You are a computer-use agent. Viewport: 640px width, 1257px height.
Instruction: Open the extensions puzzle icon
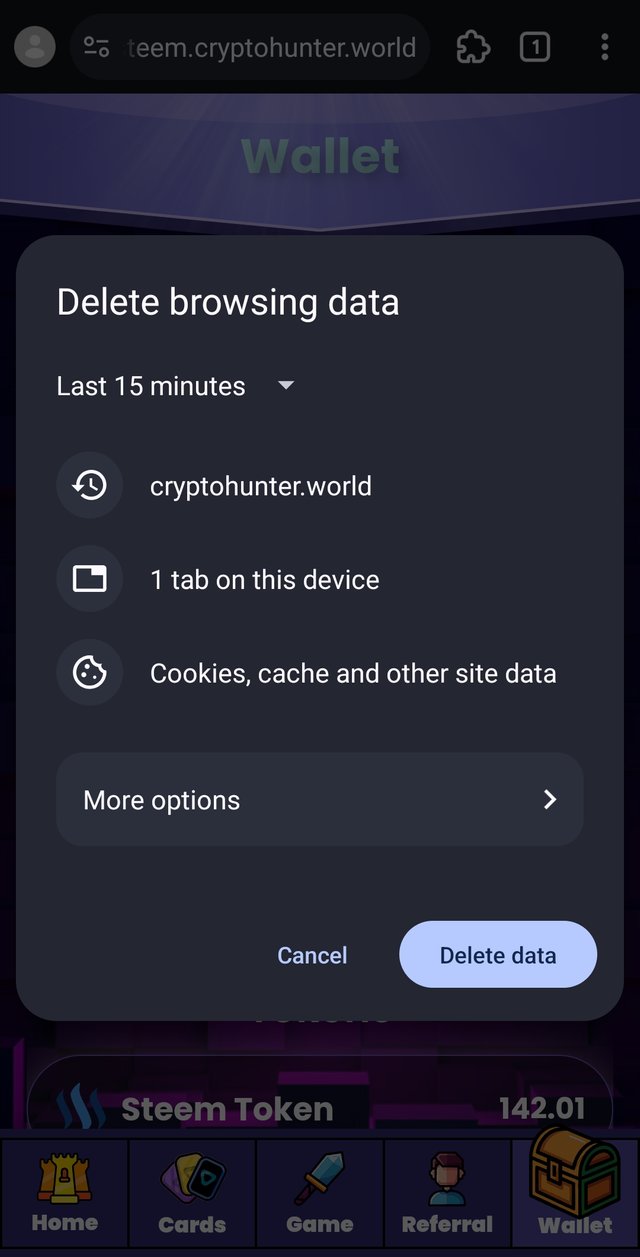coord(472,47)
